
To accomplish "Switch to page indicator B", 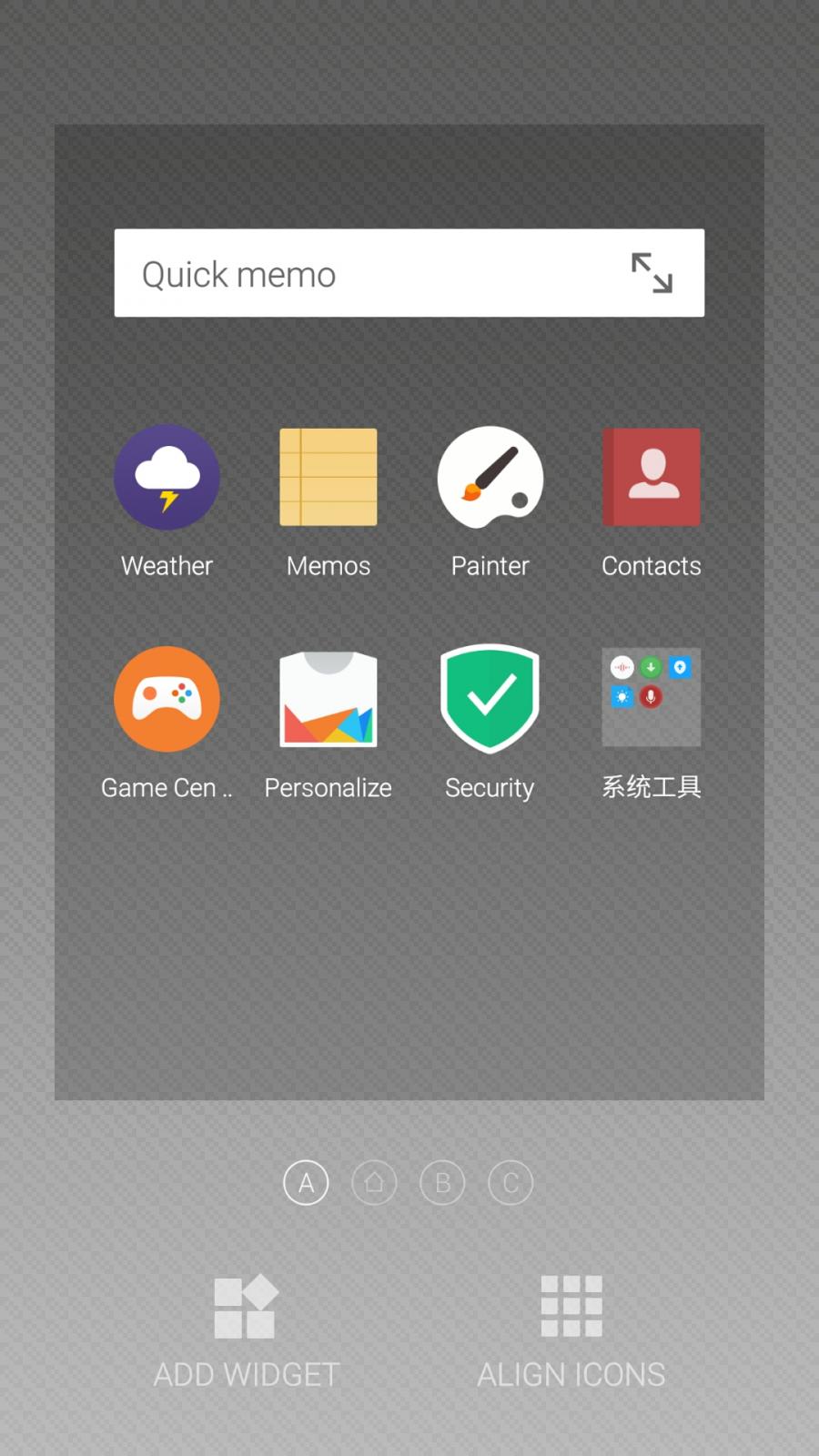I will click(442, 1183).
